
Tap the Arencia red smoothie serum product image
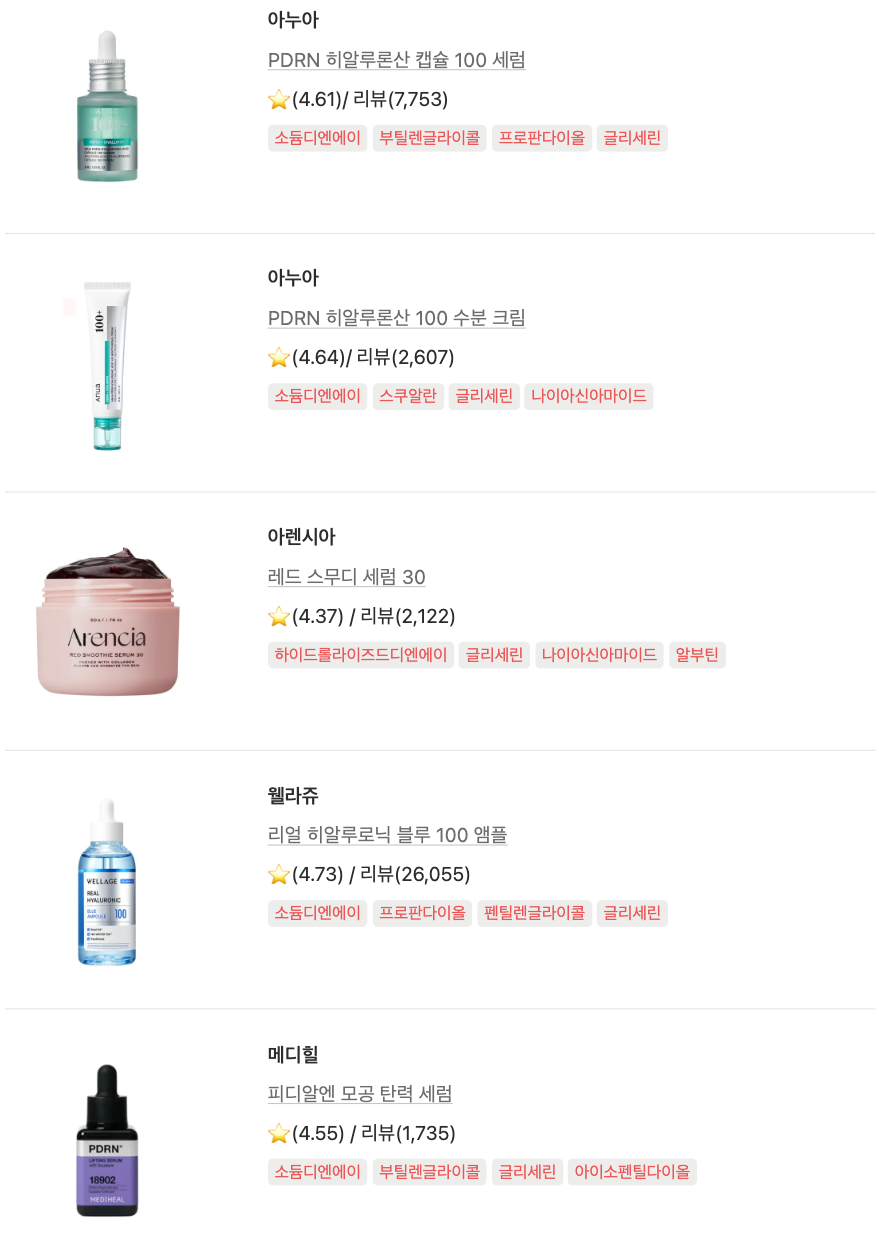(108, 622)
